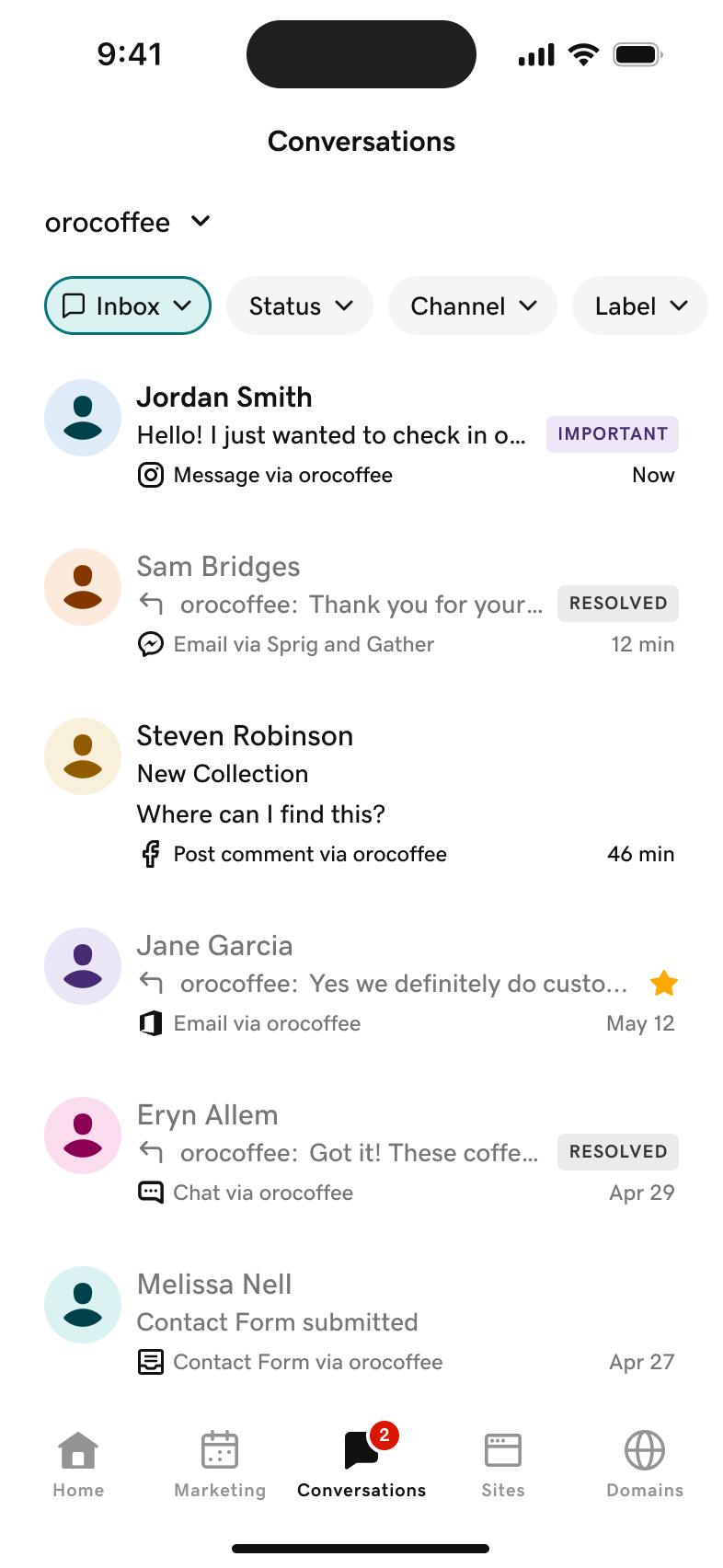This screenshot has width=723, height=1568.
Task: Click the Facebook icon on Steven Robinson's comment
Action: (150, 854)
